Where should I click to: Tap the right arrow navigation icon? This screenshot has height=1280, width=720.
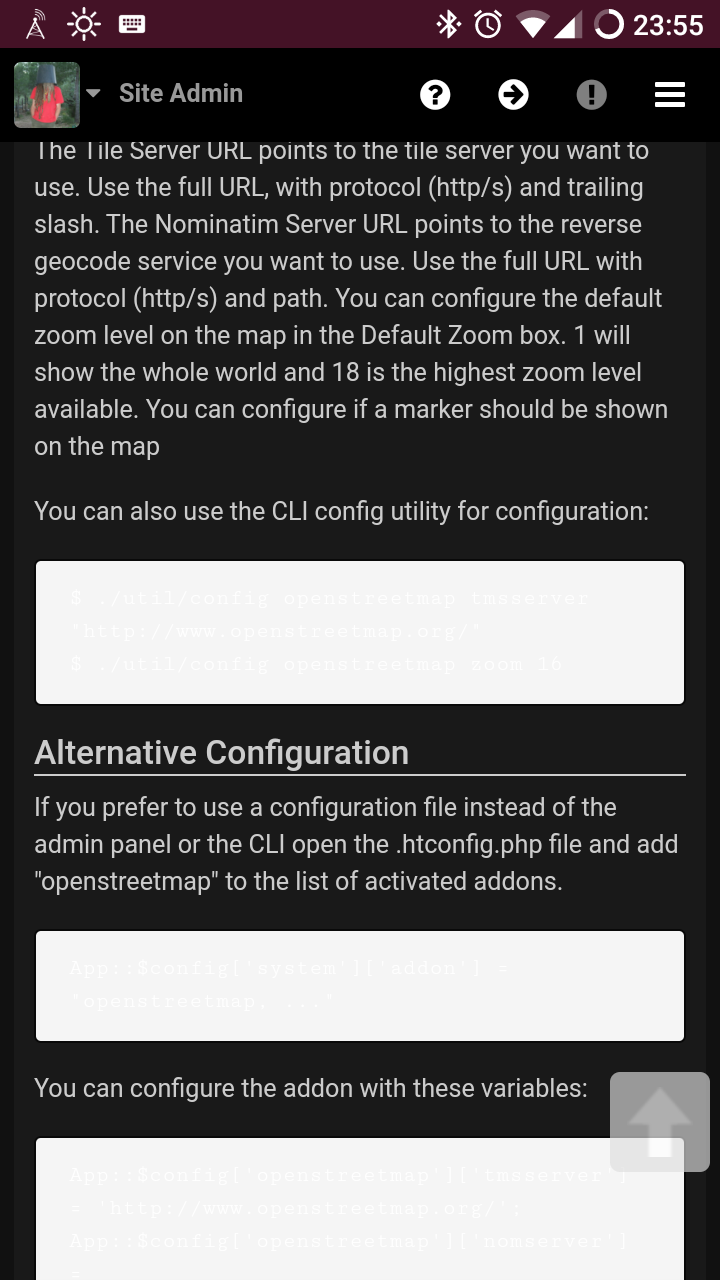point(513,95)
